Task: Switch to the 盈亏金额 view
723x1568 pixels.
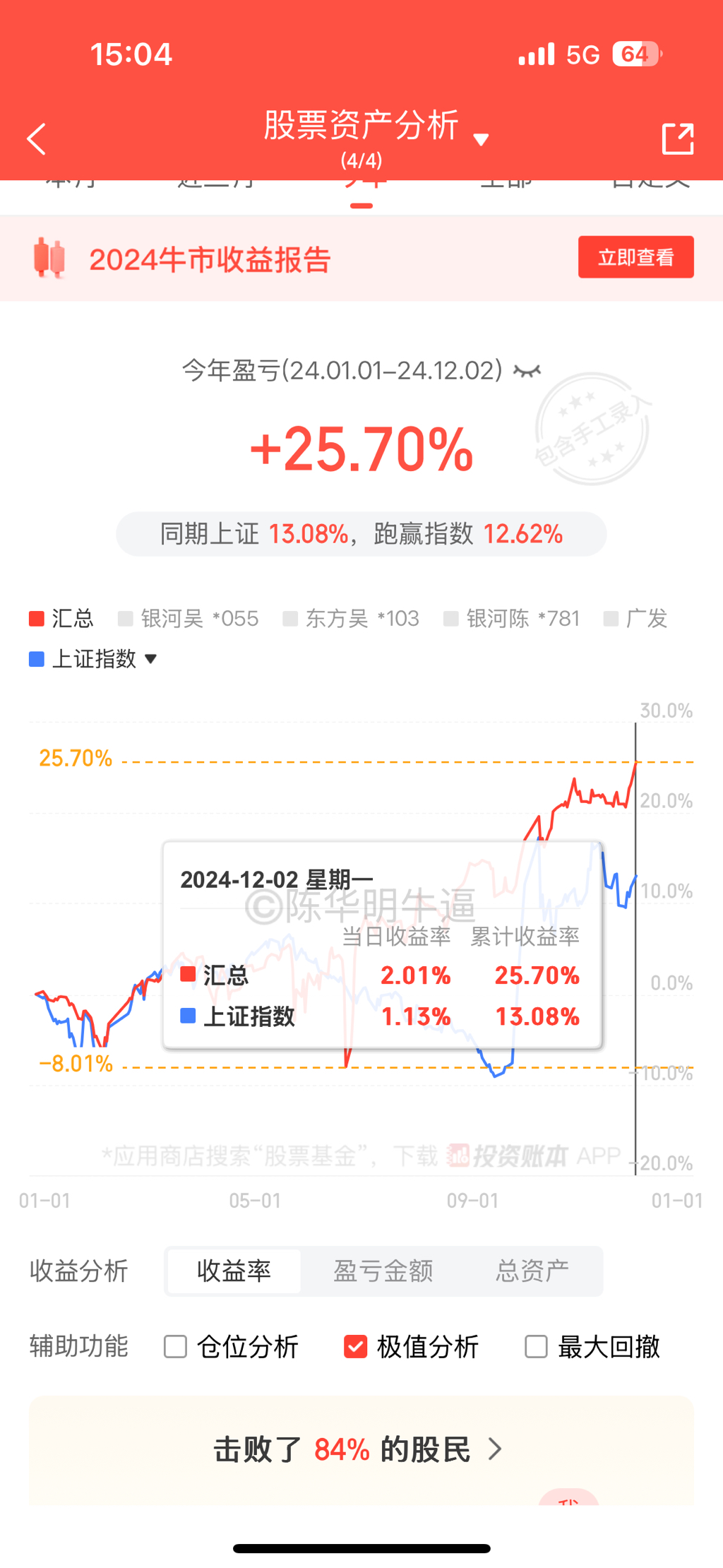Action: coord(383,1271)
